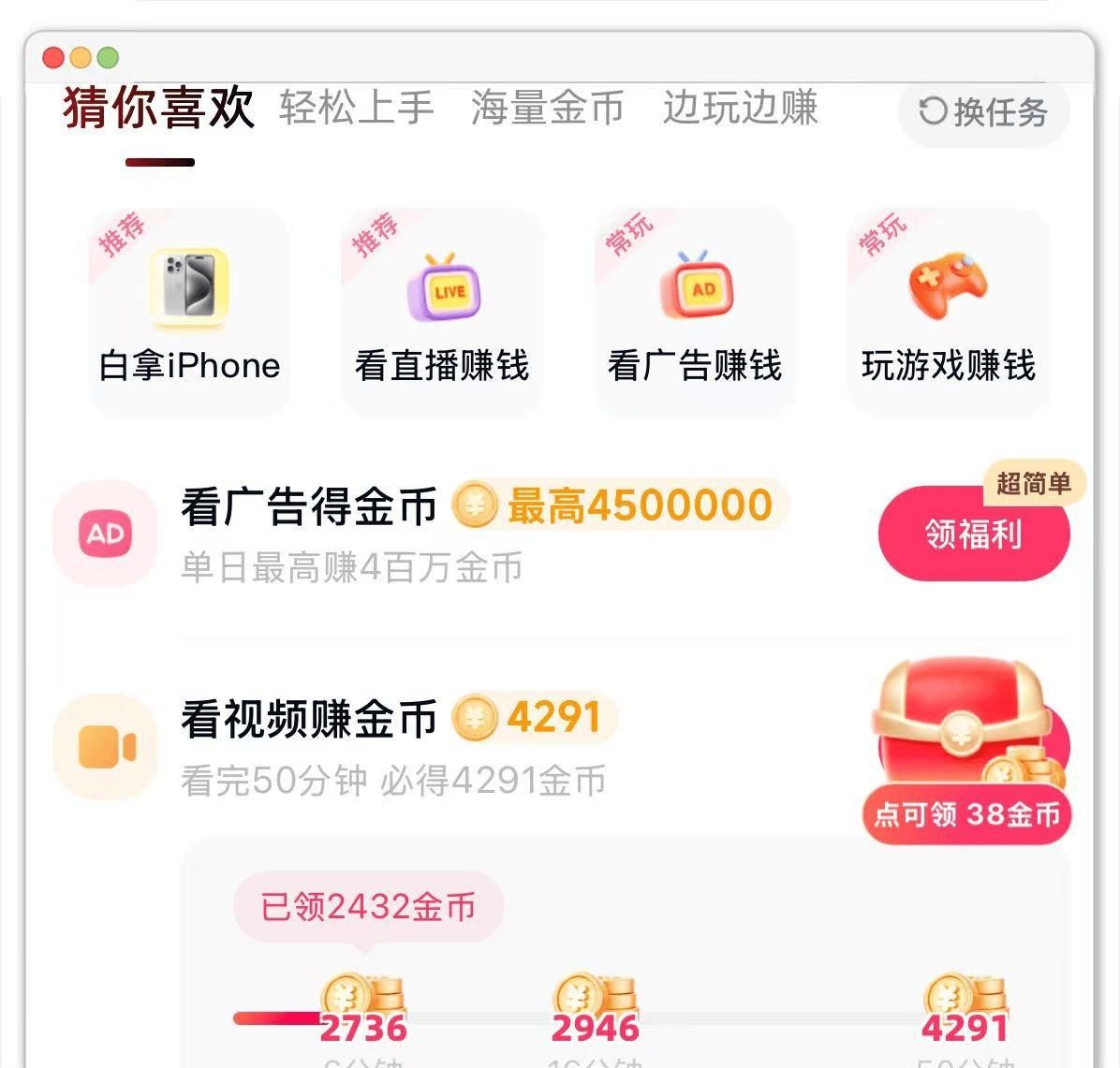The height and width of the screenshot is (1068, 1120).
Task: Open 玩游戏赚钱 game task
Action: [x=948, y=312]
